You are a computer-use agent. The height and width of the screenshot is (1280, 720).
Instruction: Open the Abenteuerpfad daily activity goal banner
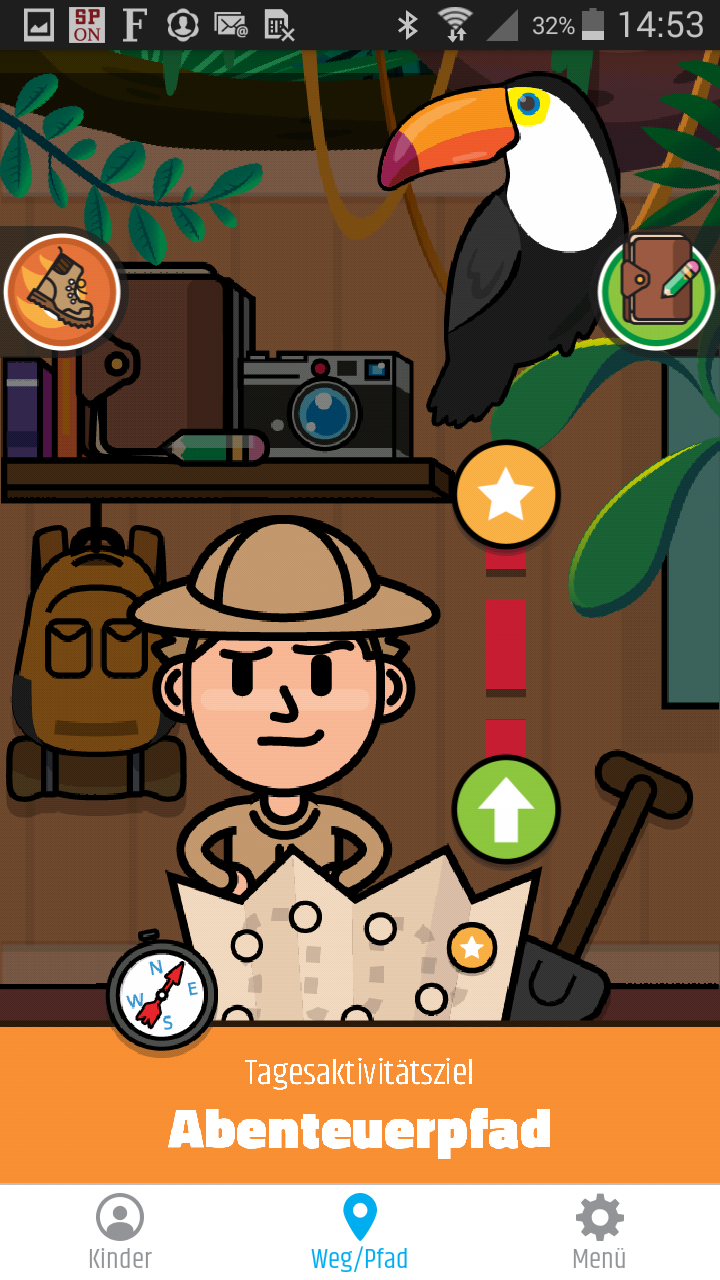click(x=360, y=1105)
